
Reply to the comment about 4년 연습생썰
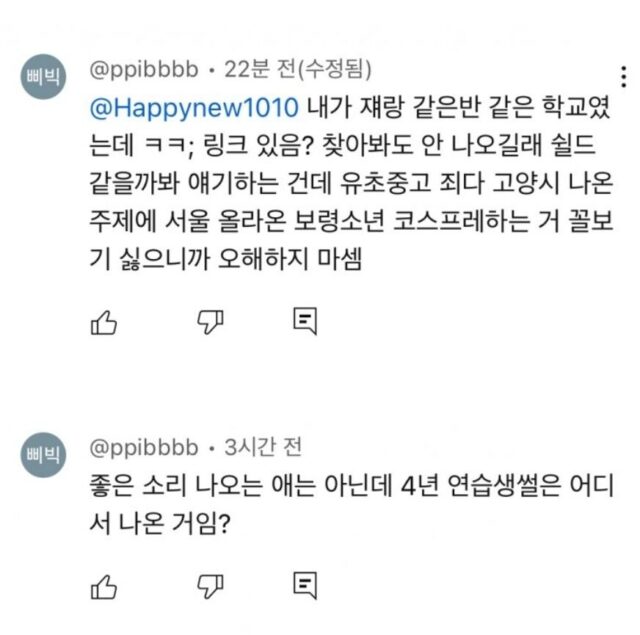tap(305, 583)
